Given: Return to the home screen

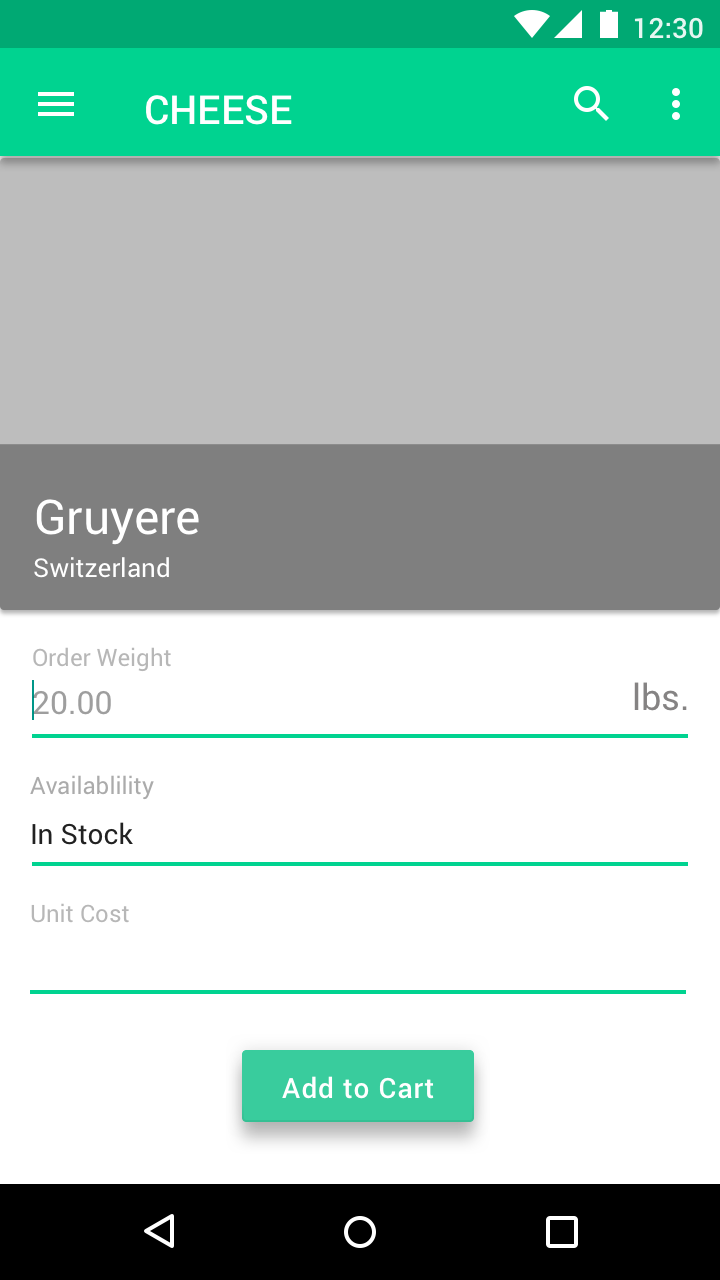Looking at the screenshot, I should pyautogui.click(x=360, y=1231).
